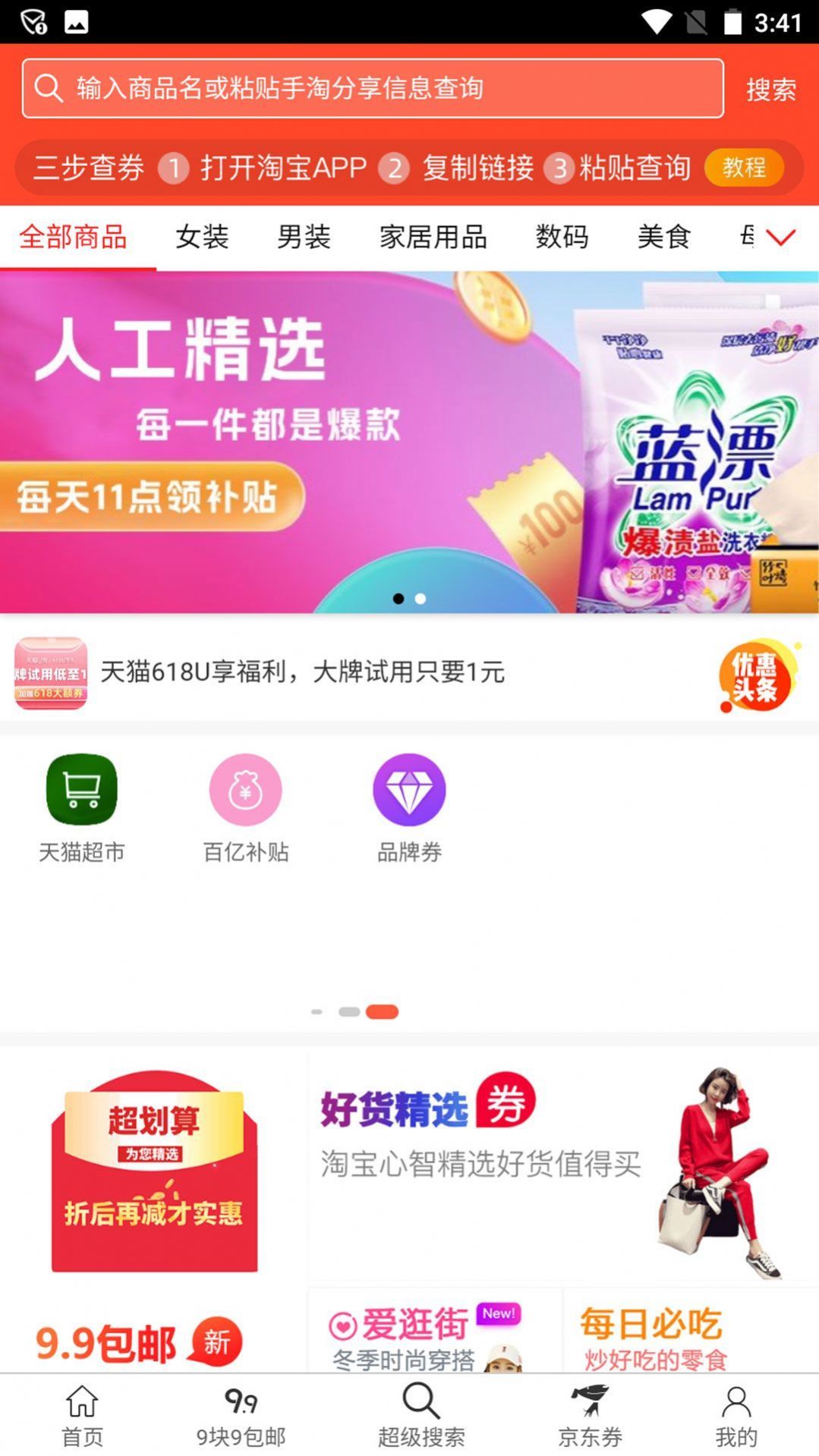
Task: Tap the product search input field
Action: click(x=372, y=89)
